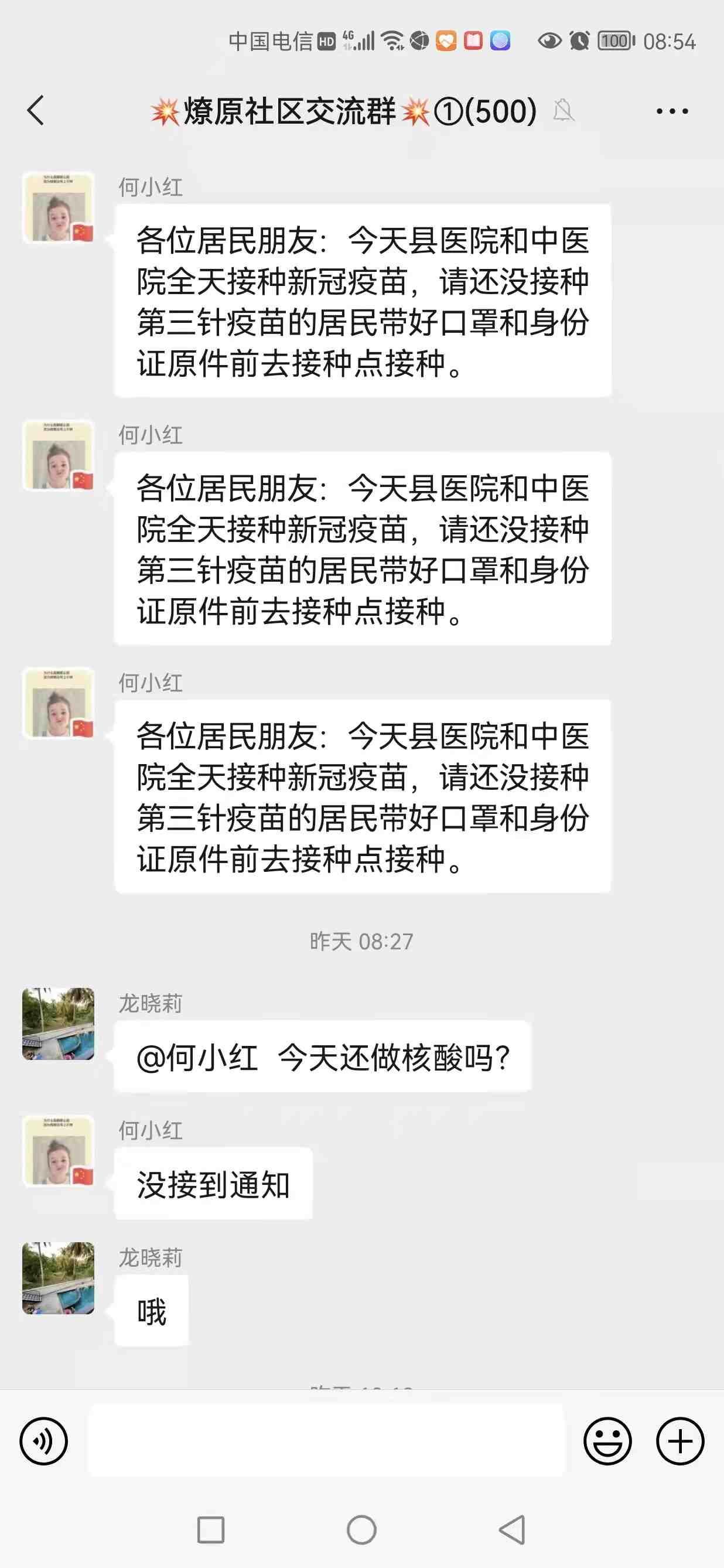Open the plus attachment menu
Viewport: 724px width, 1568px height.
pyautogui.click(x=679, y=1441)
